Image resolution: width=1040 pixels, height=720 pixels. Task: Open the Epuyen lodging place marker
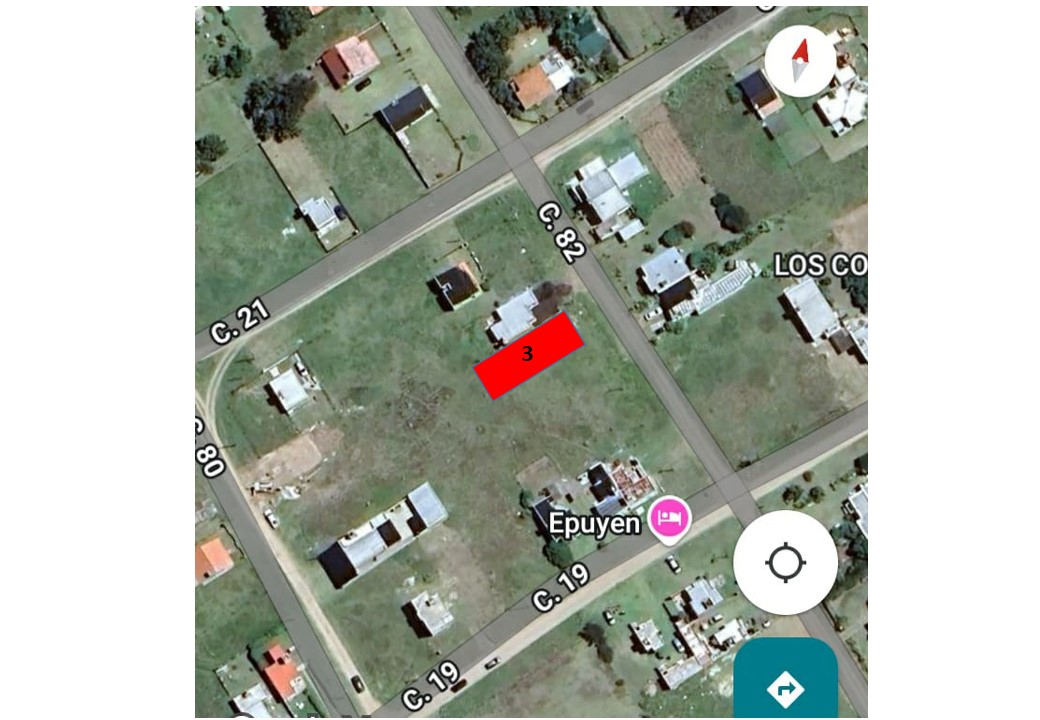[x=670, y=518]
